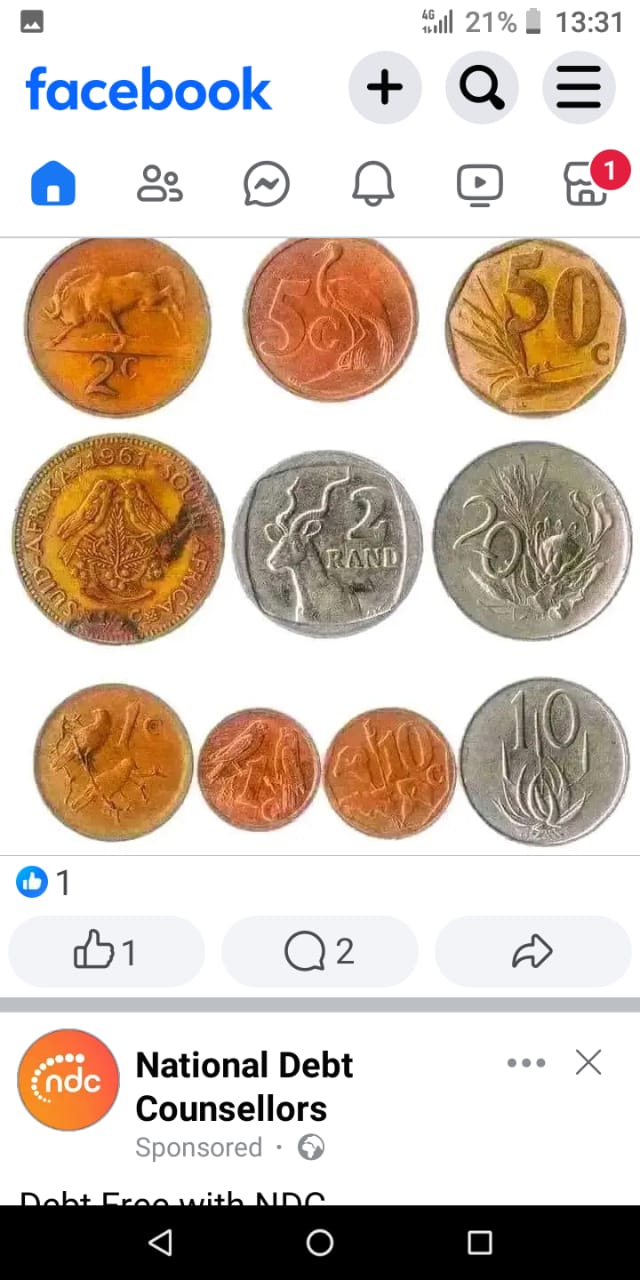Viewport: 640px width, 1280px height.
Task: Go to the Home feed tab
Action: point(54,184)
